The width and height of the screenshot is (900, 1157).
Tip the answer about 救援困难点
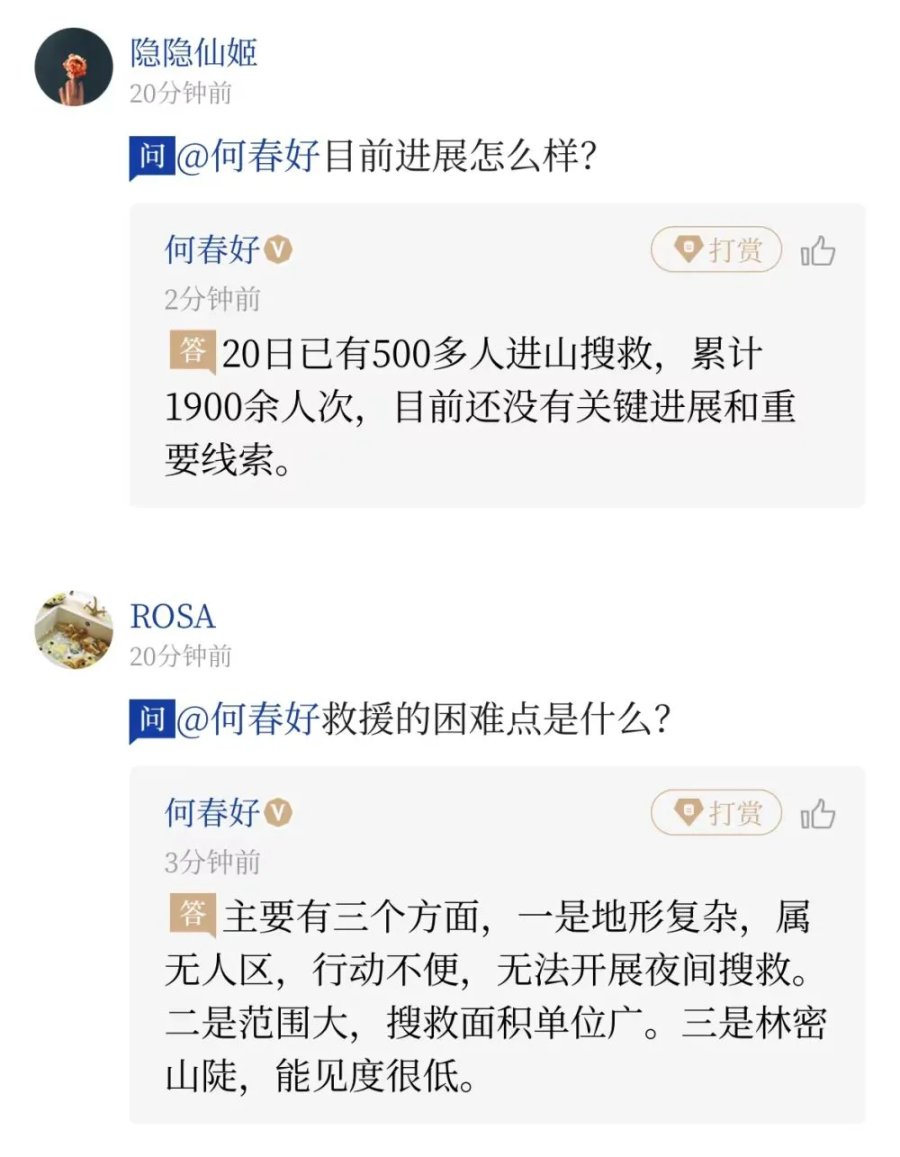[x=716, y=812]
